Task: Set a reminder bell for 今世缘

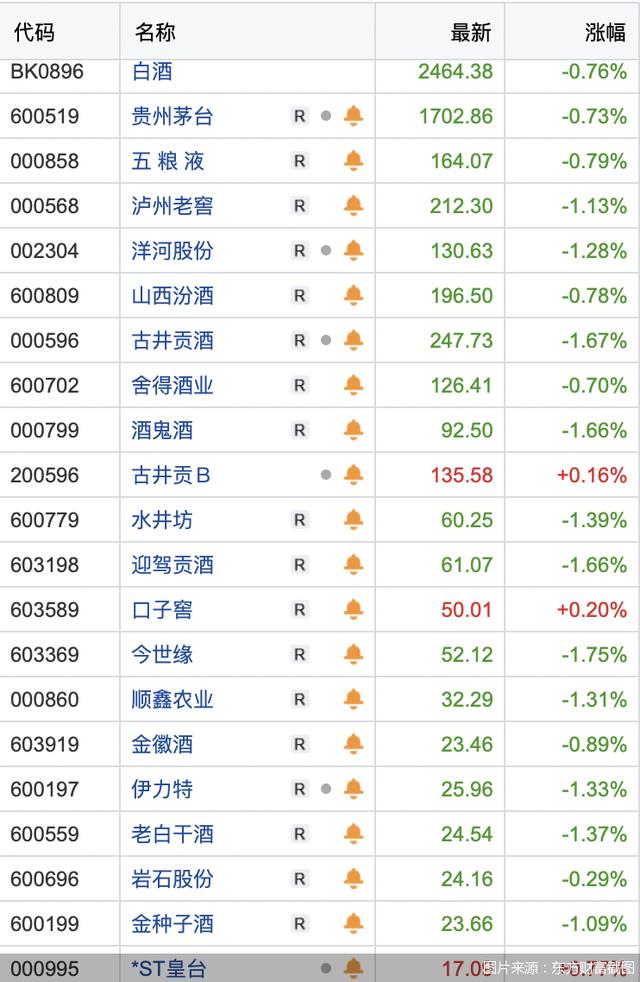Action: click(x=353, y=655)
